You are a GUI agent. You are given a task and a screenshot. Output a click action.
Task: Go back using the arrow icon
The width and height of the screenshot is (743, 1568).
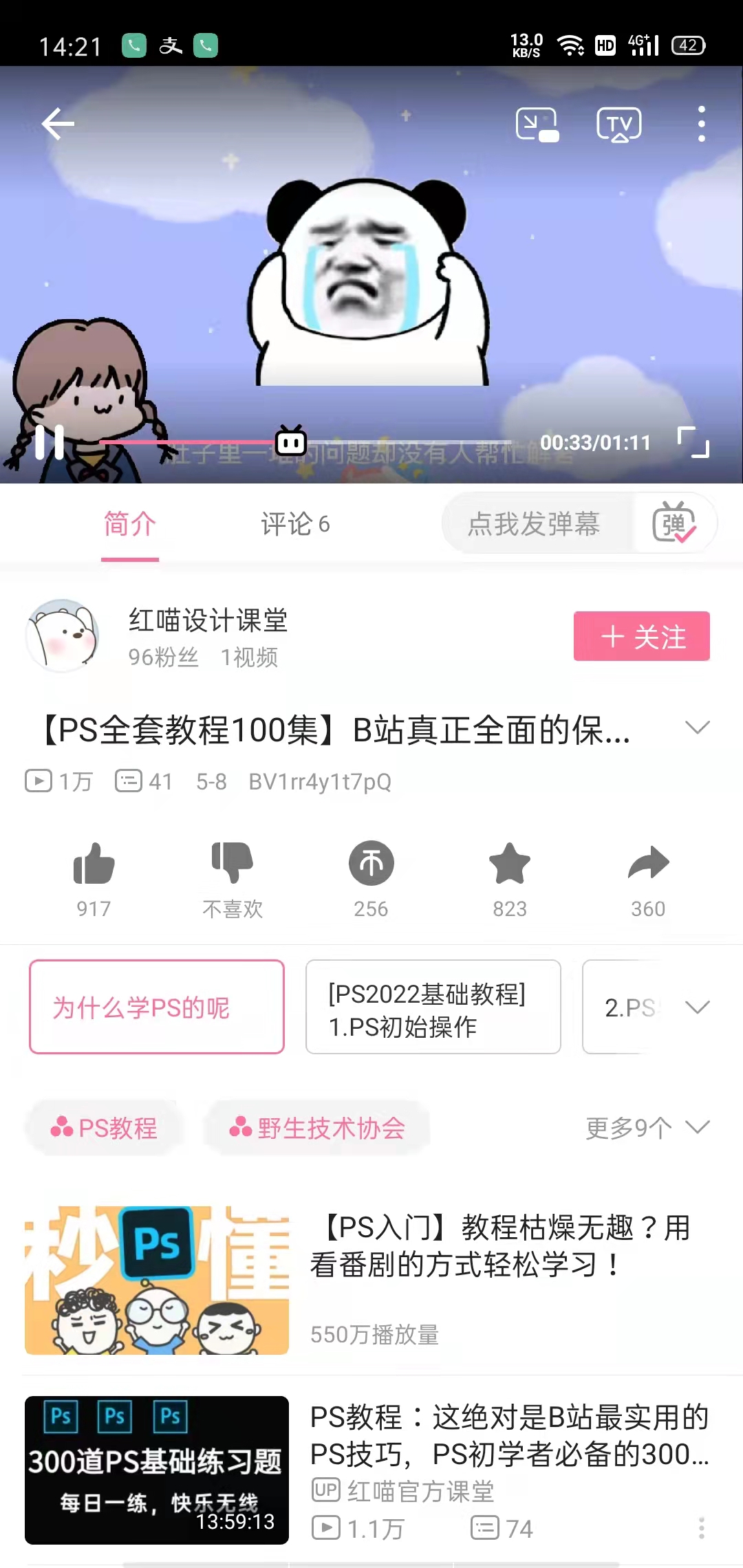click(58, 124)
